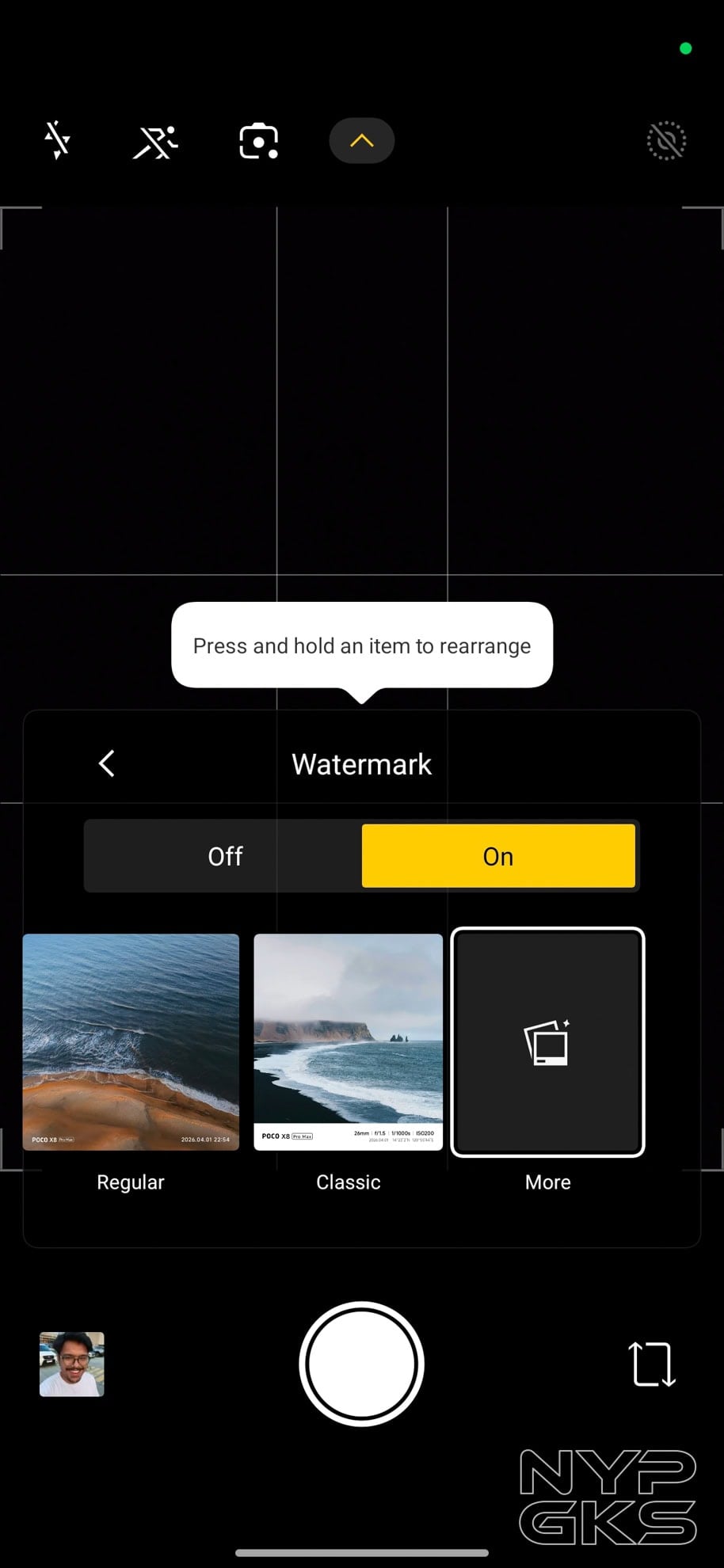Open the motion capture mode icon
This screenshot has width=724, height=1568.
(x=155, y=140)
